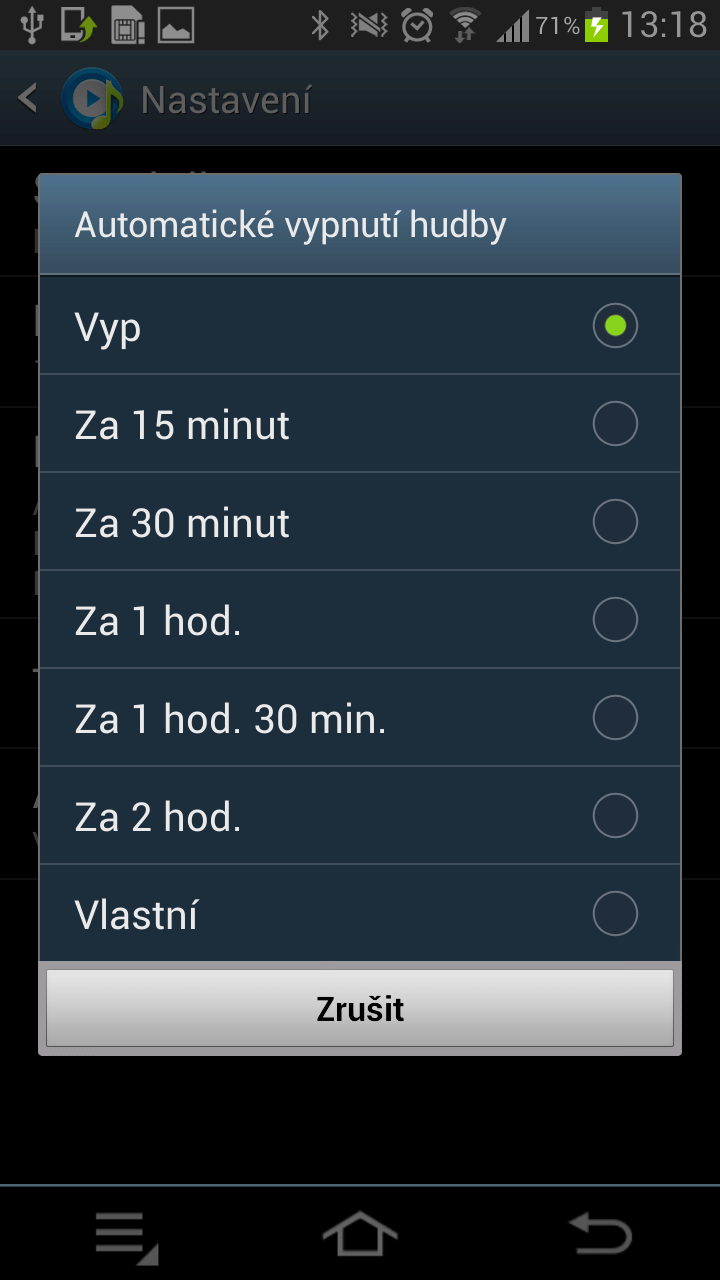This screenshot has height=1280, width=720.
Task: Select the Vyp option
Action: (x=360, y=325)
